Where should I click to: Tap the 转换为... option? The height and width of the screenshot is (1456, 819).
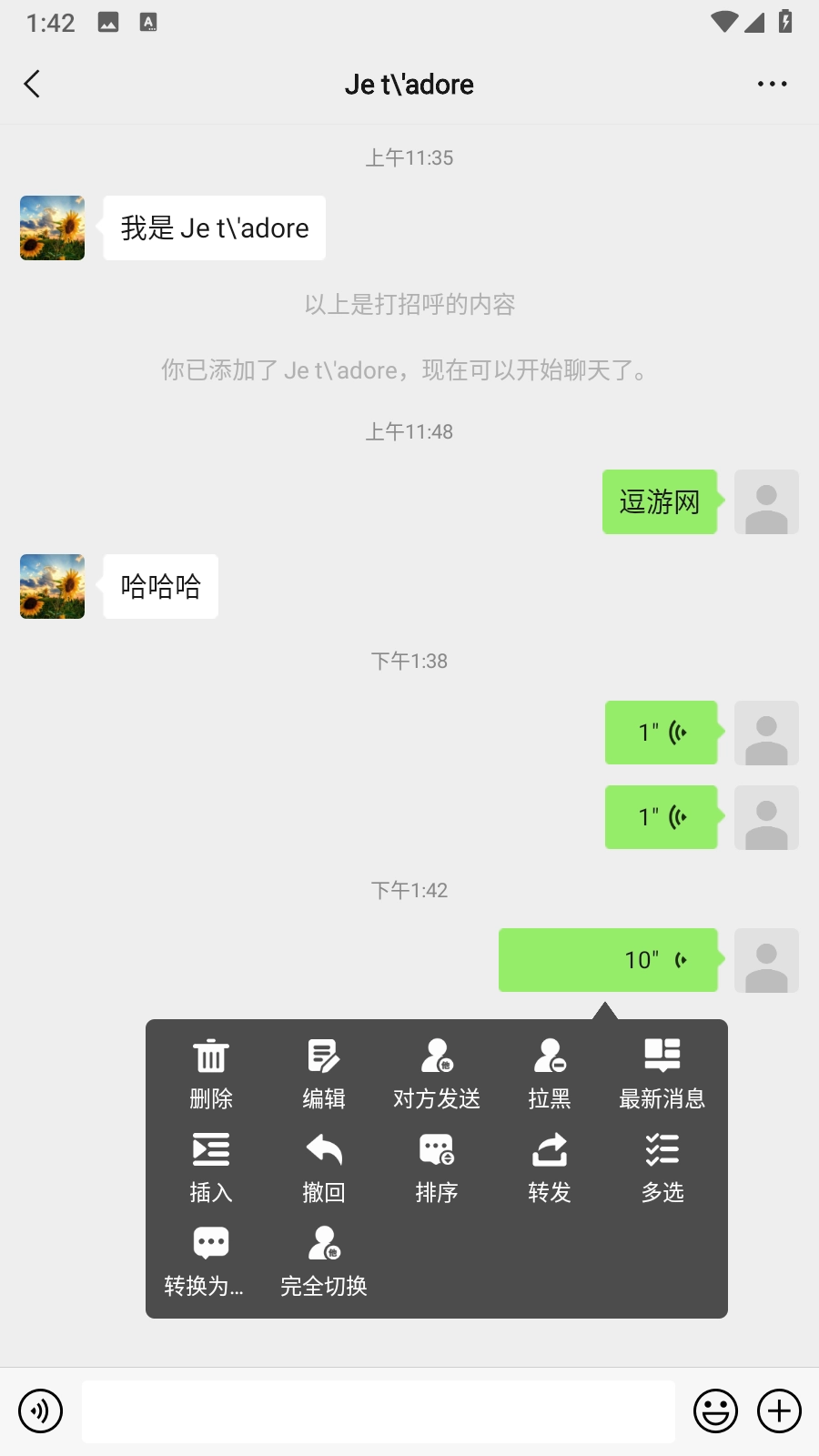[x=206, y=1261]
